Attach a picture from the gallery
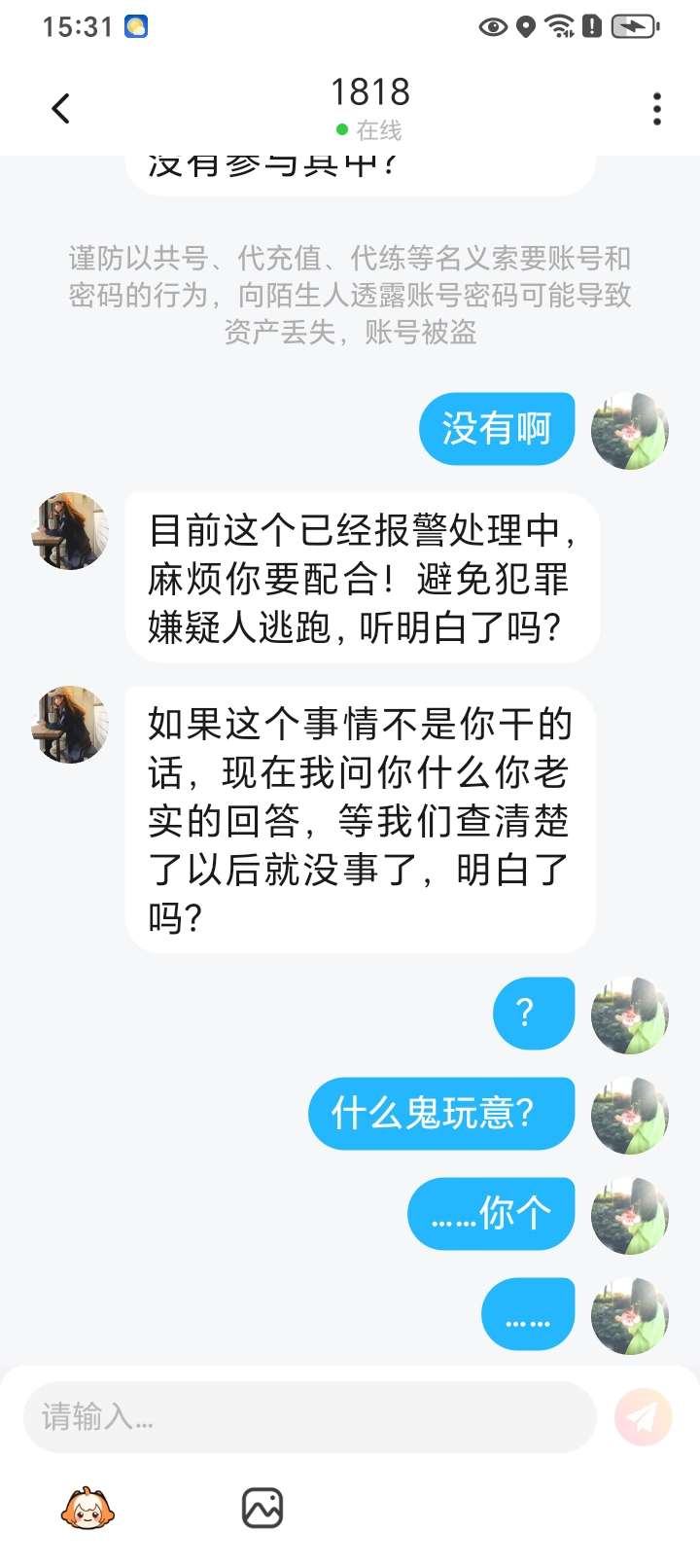This screenshot has width=700, height=1568. pos(262,1508)
